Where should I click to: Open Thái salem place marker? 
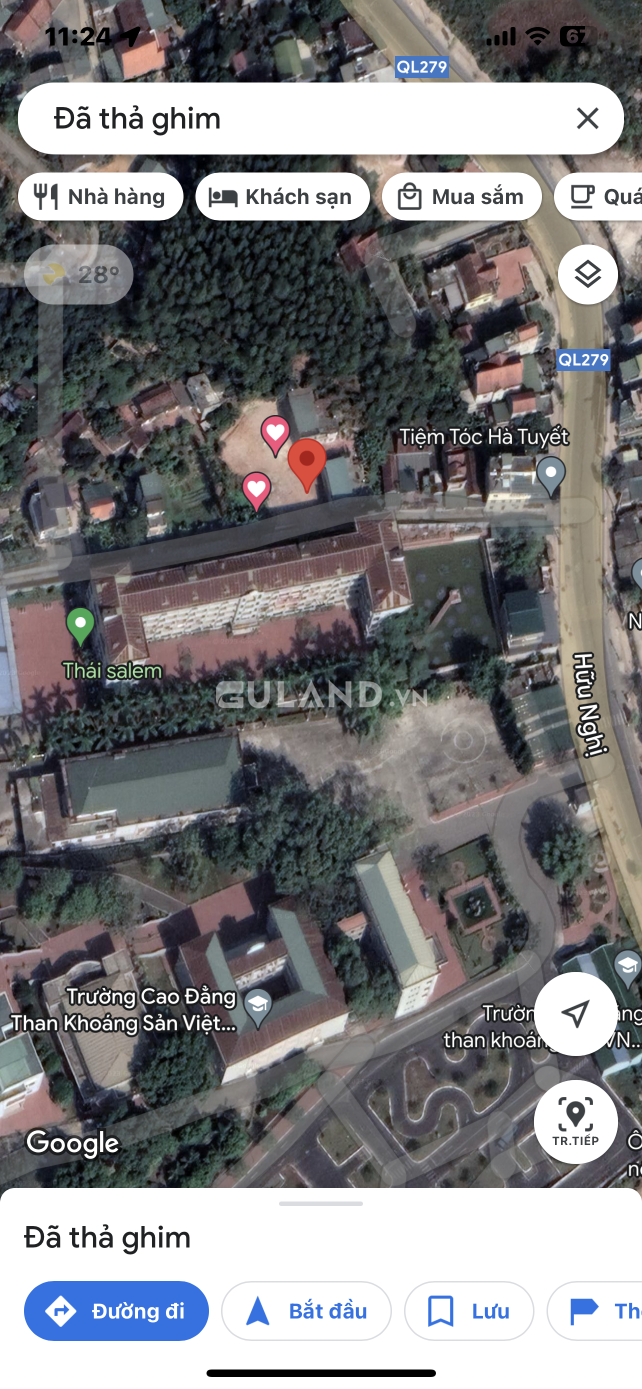coord(80,628)
